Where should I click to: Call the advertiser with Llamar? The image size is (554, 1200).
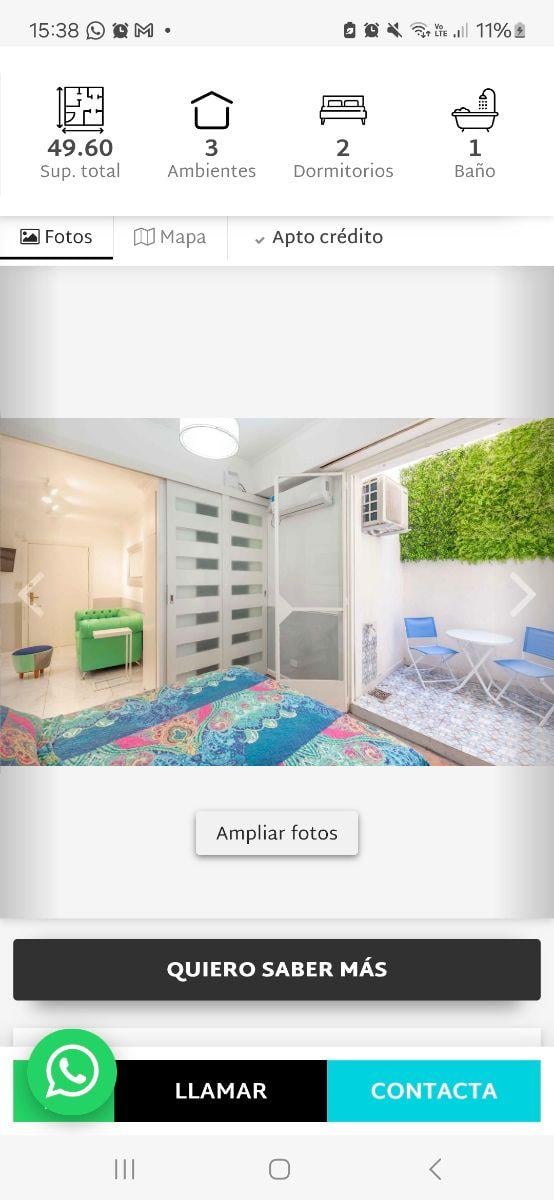(221, 1091)
